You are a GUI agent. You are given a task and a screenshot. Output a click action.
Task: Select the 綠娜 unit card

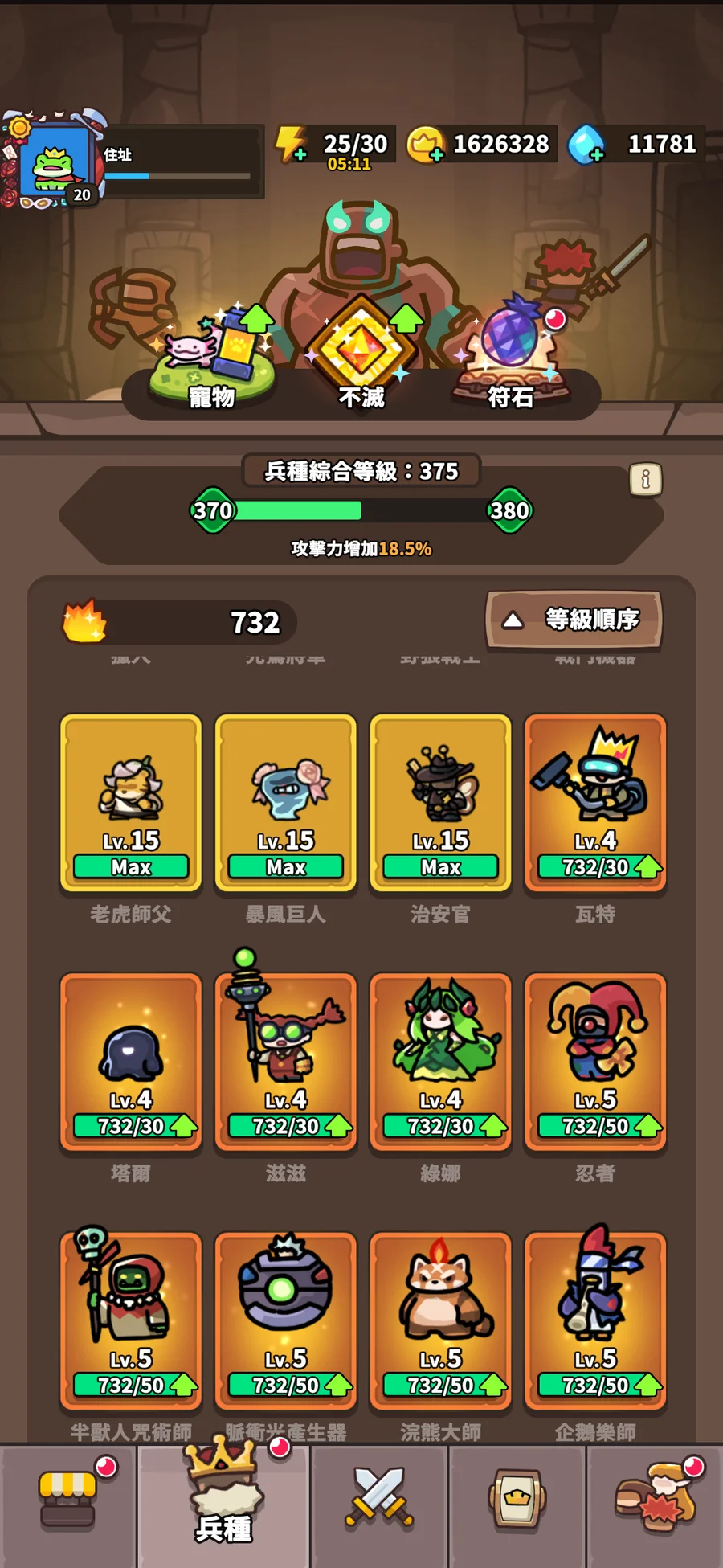click(x=441, y=1062)
